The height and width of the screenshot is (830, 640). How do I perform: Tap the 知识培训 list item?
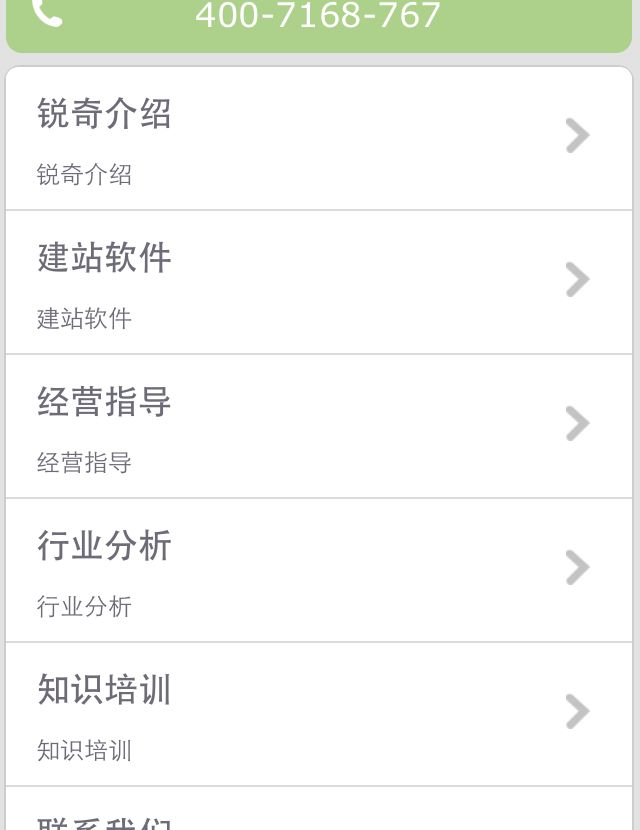pyautogui.click(x=319, y=714)
